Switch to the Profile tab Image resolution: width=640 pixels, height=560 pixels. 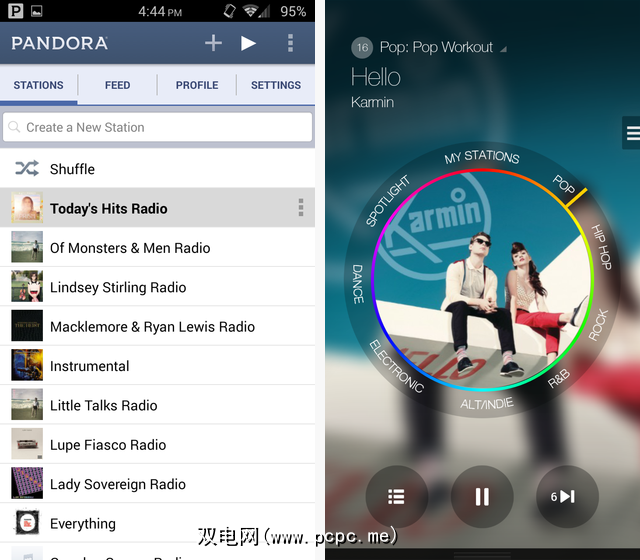click(x=197, y=85)
